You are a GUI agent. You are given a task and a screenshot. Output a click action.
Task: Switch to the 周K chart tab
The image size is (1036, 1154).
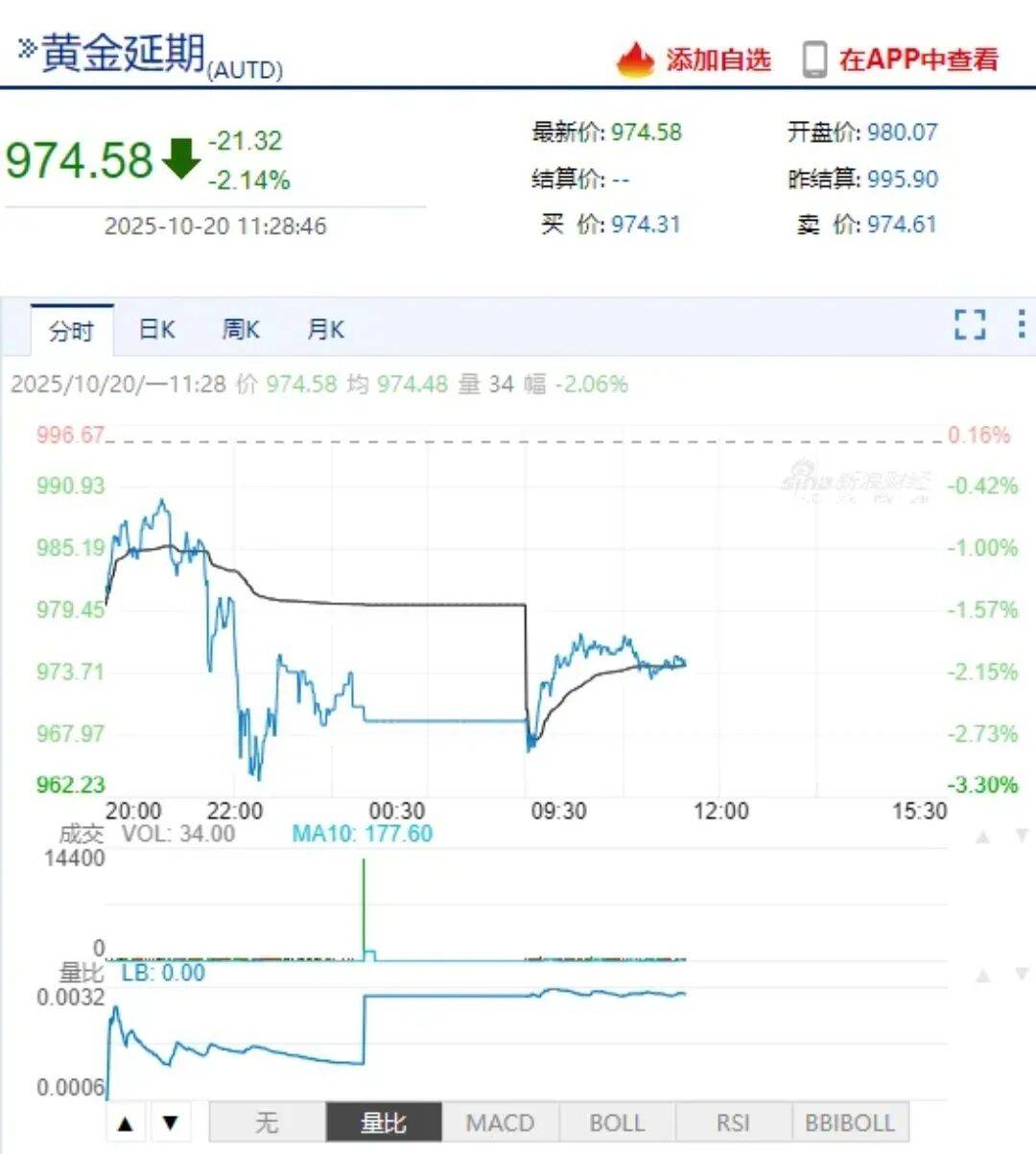(x=241, y=330)
